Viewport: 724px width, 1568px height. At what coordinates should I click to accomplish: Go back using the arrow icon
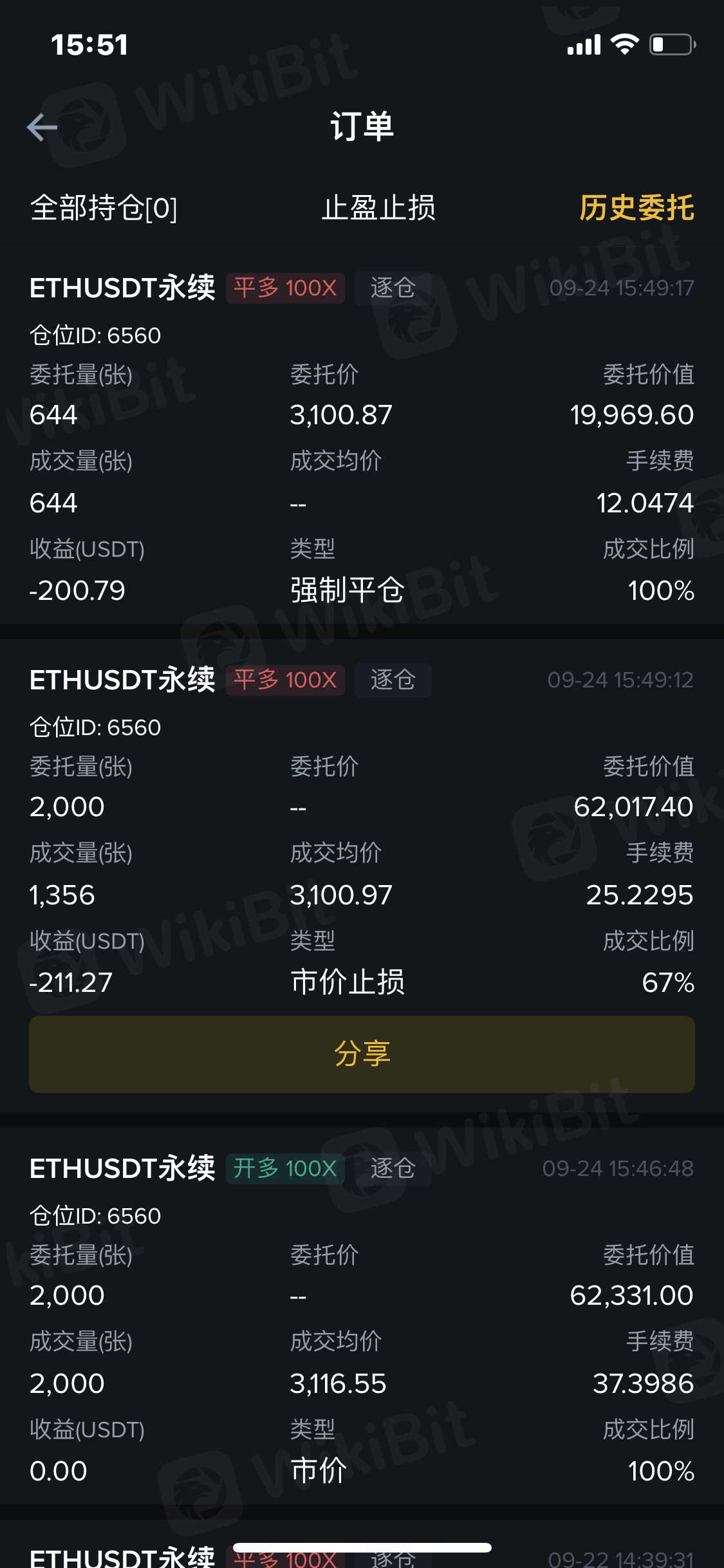pos(42,127)
